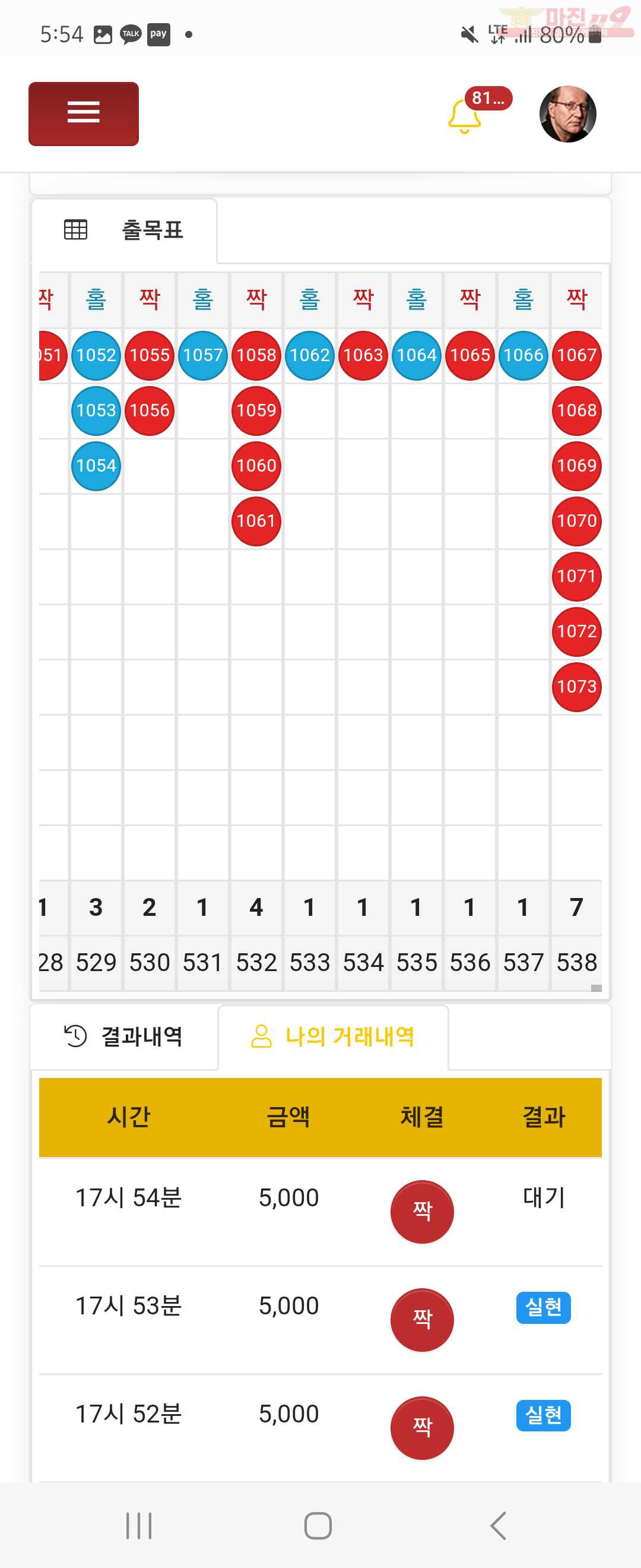Switch to the 결과내역 tab
This screenshot has height=1568, width=641.
click(124, 1036)
